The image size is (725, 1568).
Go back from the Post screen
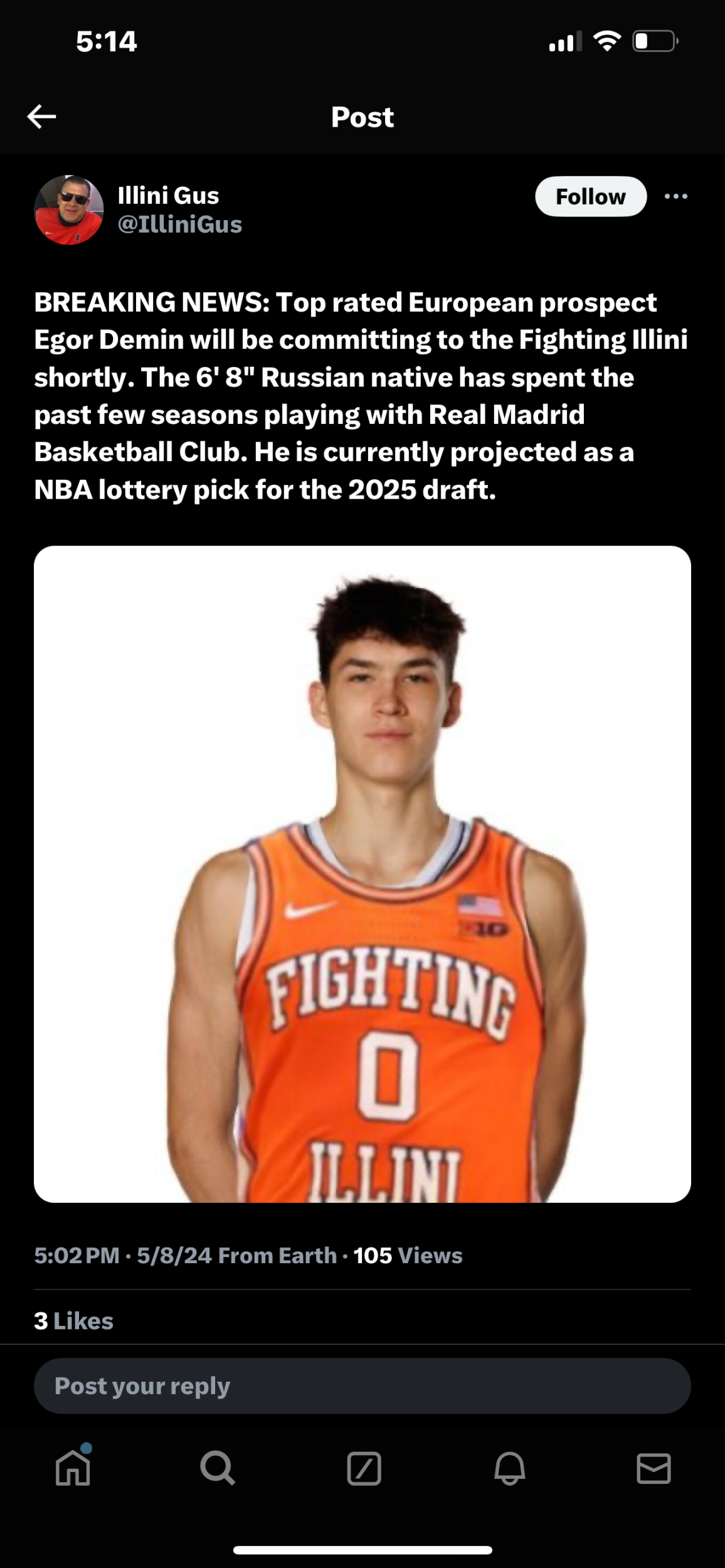[x=42, y=117]
